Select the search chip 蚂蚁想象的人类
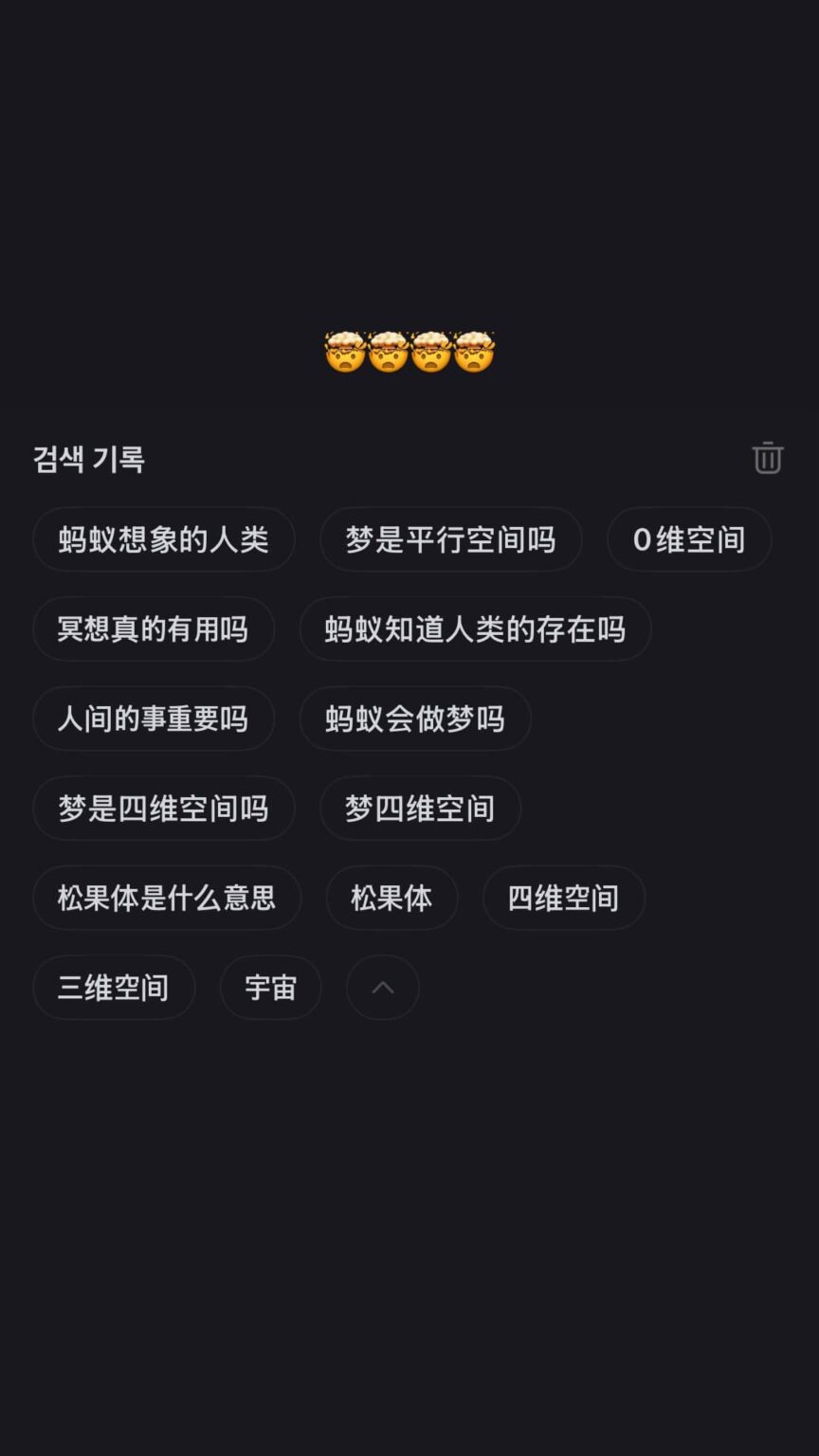Image resolution: width=819 pixels, height=1456 pixels. tap(163, 539)
